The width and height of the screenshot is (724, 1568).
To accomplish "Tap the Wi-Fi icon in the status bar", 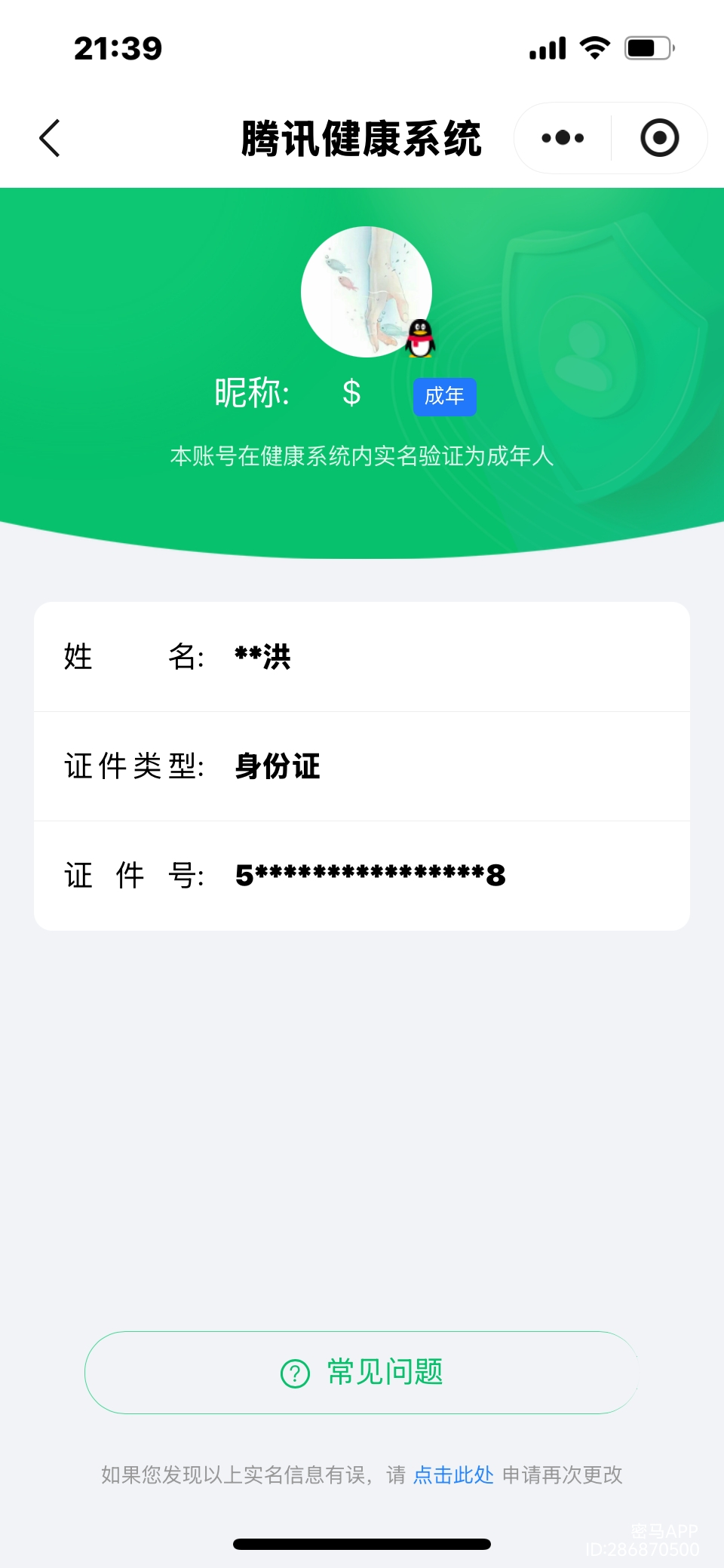I will coord(593,47).
